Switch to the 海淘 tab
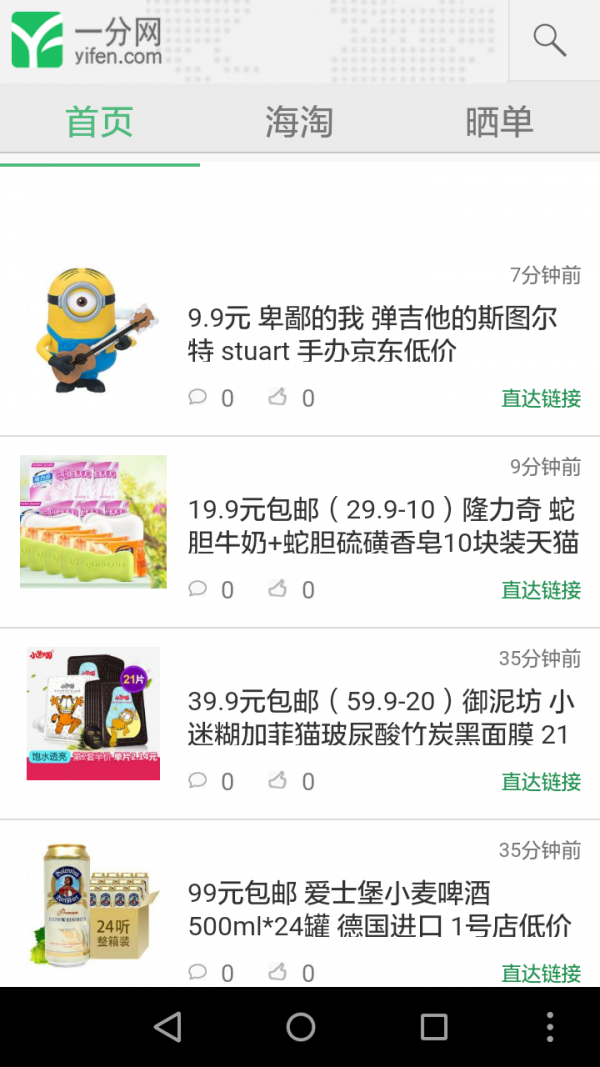The height and width of the screenshot is (1067, 600). pos(299,122)
